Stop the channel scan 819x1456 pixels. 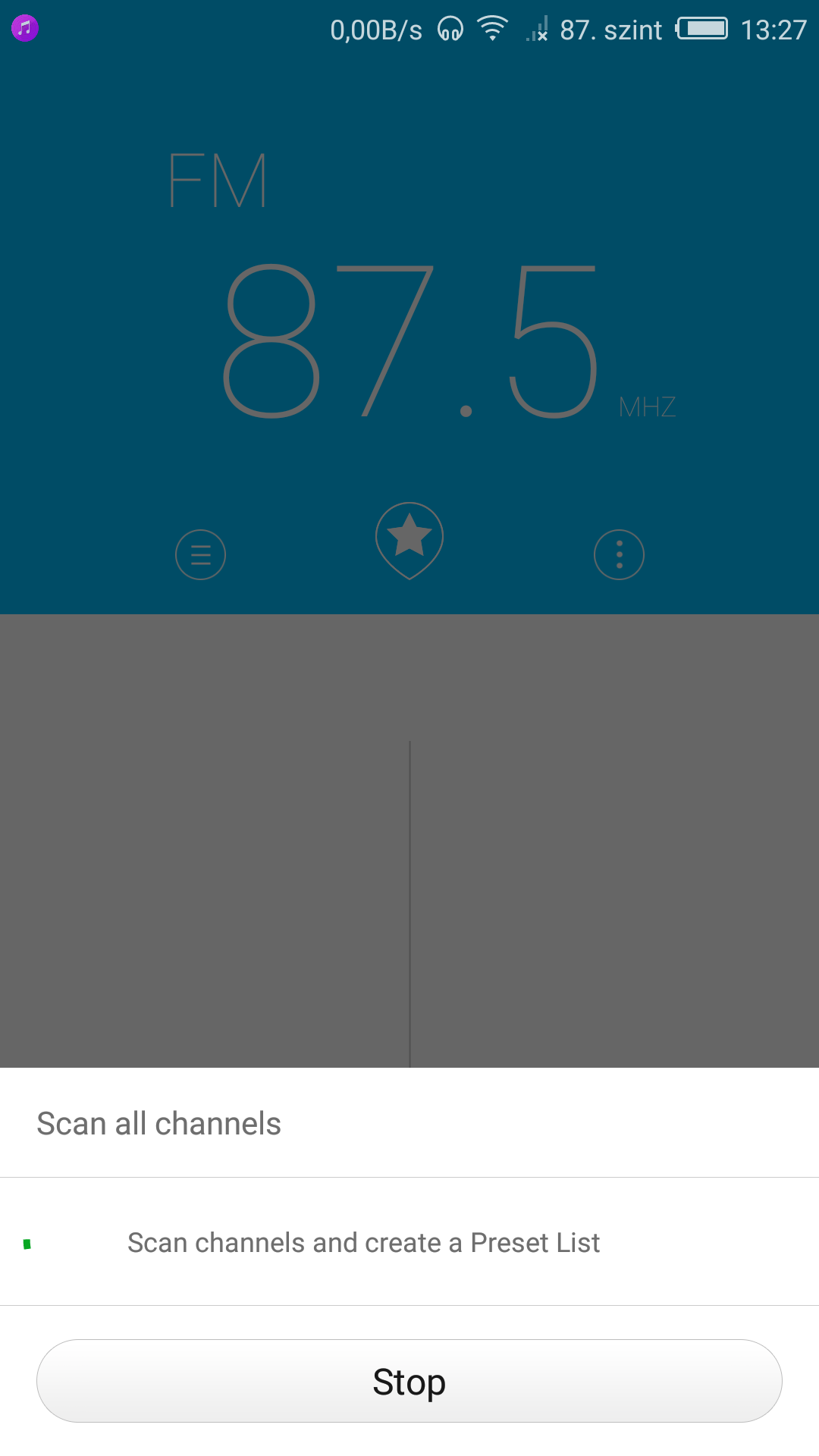409,1381
